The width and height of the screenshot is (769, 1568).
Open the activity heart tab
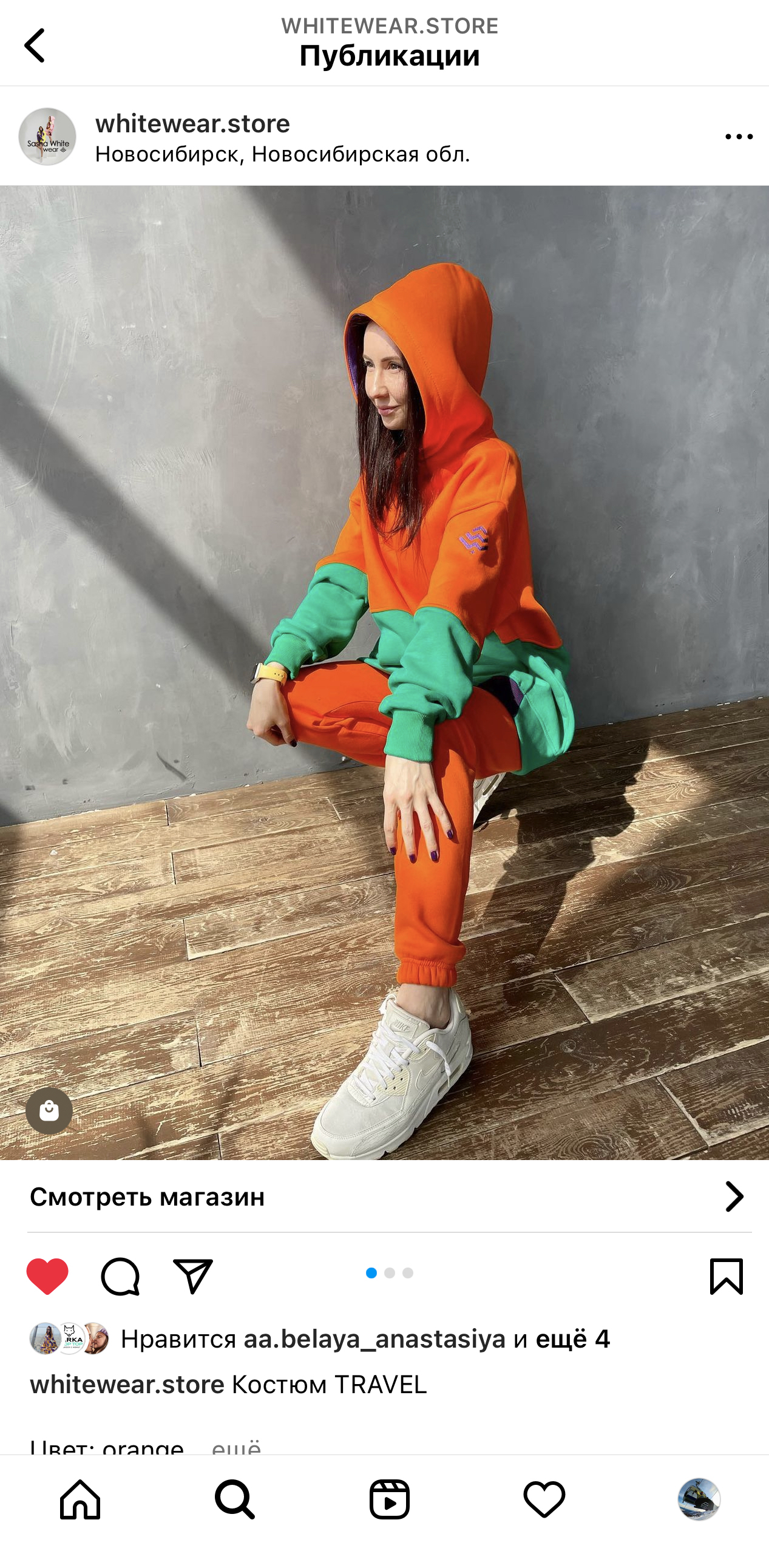click(x=544, y=1500)
